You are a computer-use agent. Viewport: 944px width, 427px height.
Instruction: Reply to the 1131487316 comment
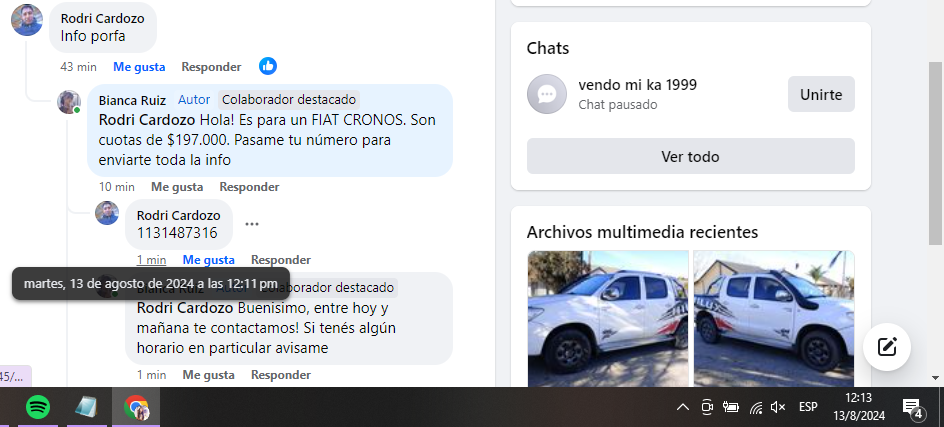pyautogui.click(x=280, y=260)
